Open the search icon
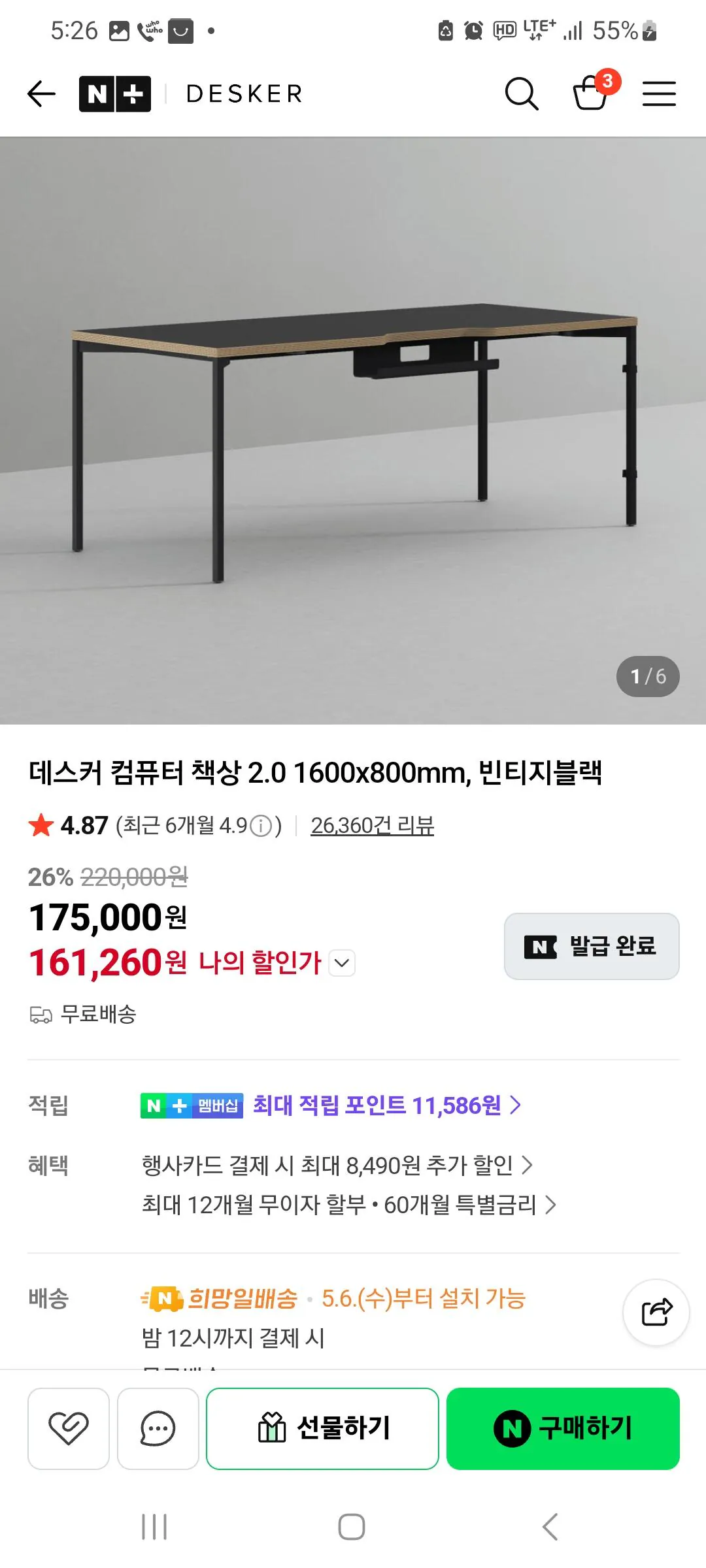The width and height of the screenshot is (706, 1568). tap(521, 93)
